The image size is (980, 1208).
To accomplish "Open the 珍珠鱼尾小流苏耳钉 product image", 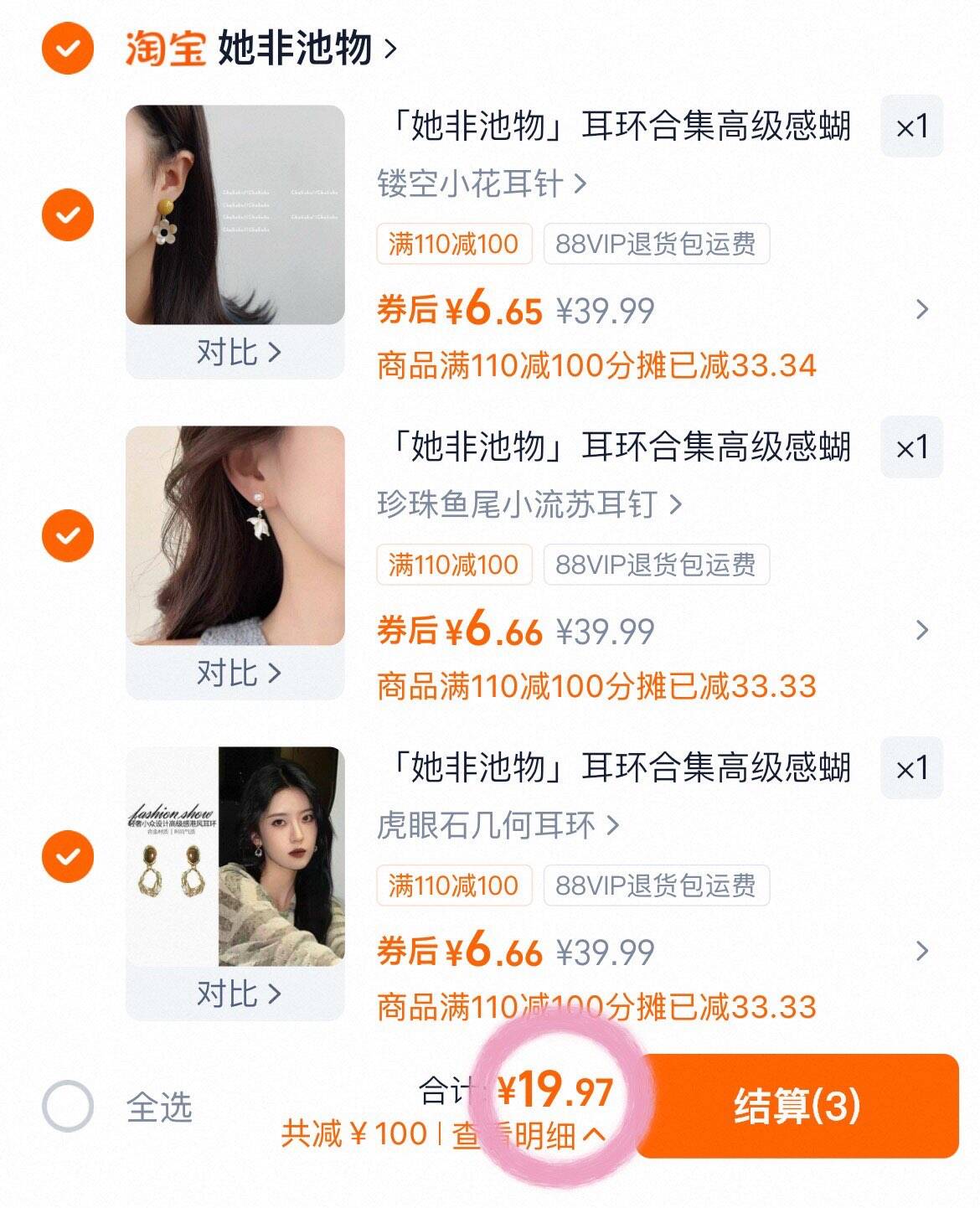I will pos(235,535).
